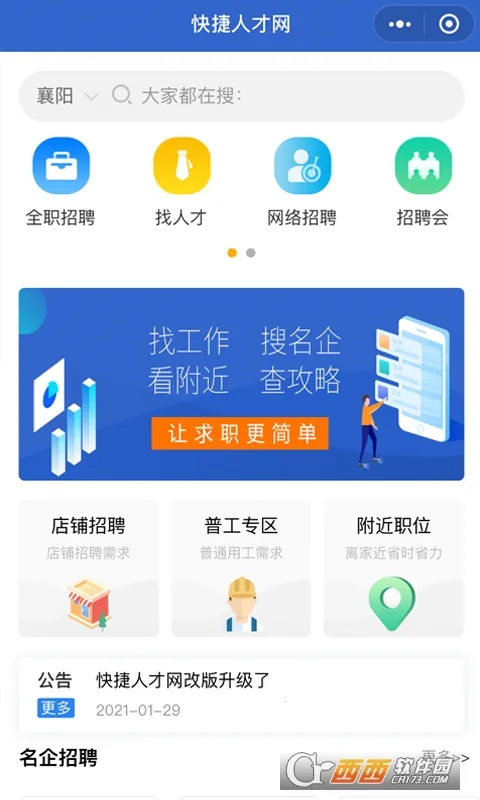This screenshot has width=480, height=800.
Task: View 附近职位 nearby positions
Action: [394, 568]
